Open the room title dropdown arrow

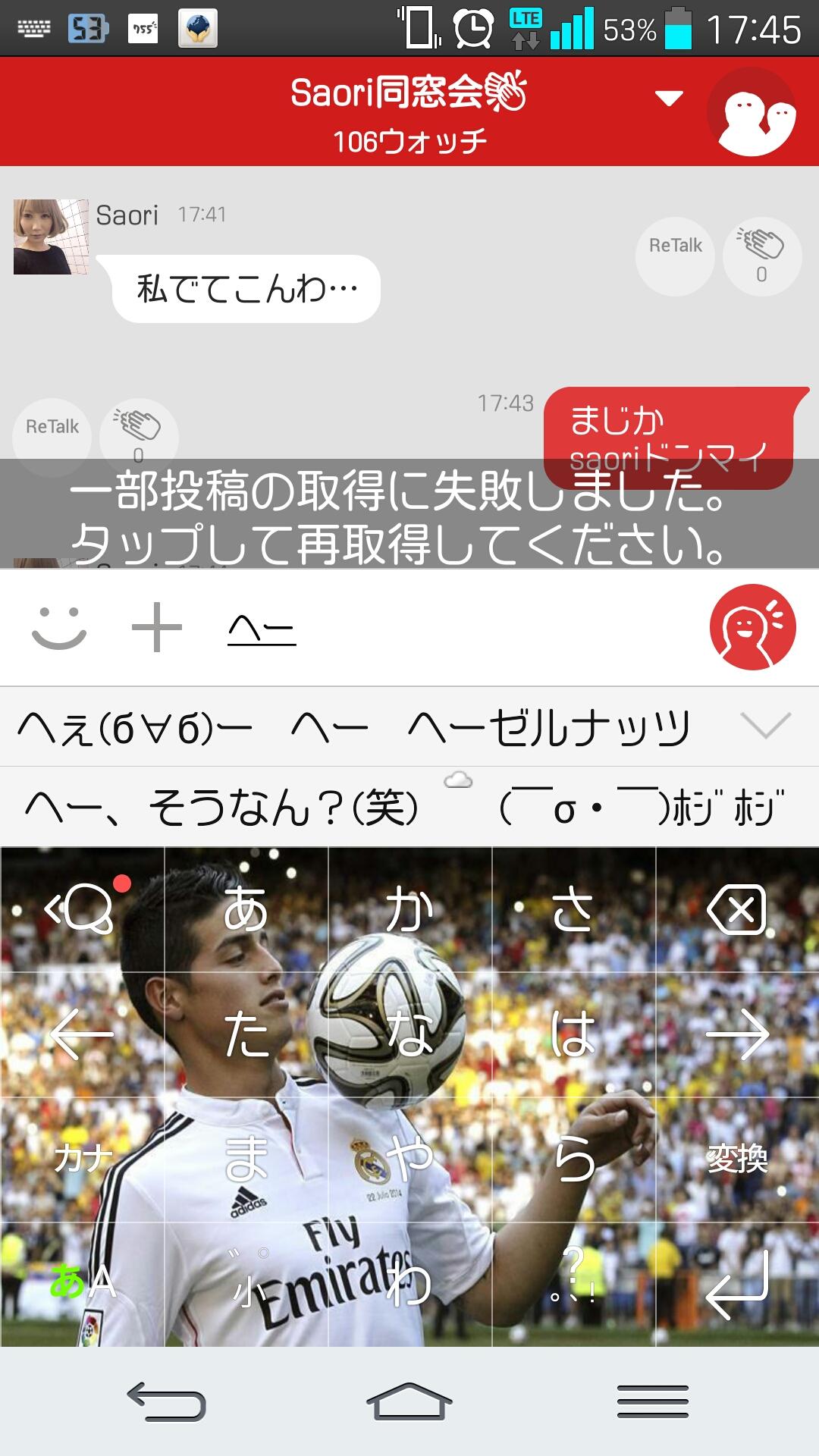[x=667, y=99]
